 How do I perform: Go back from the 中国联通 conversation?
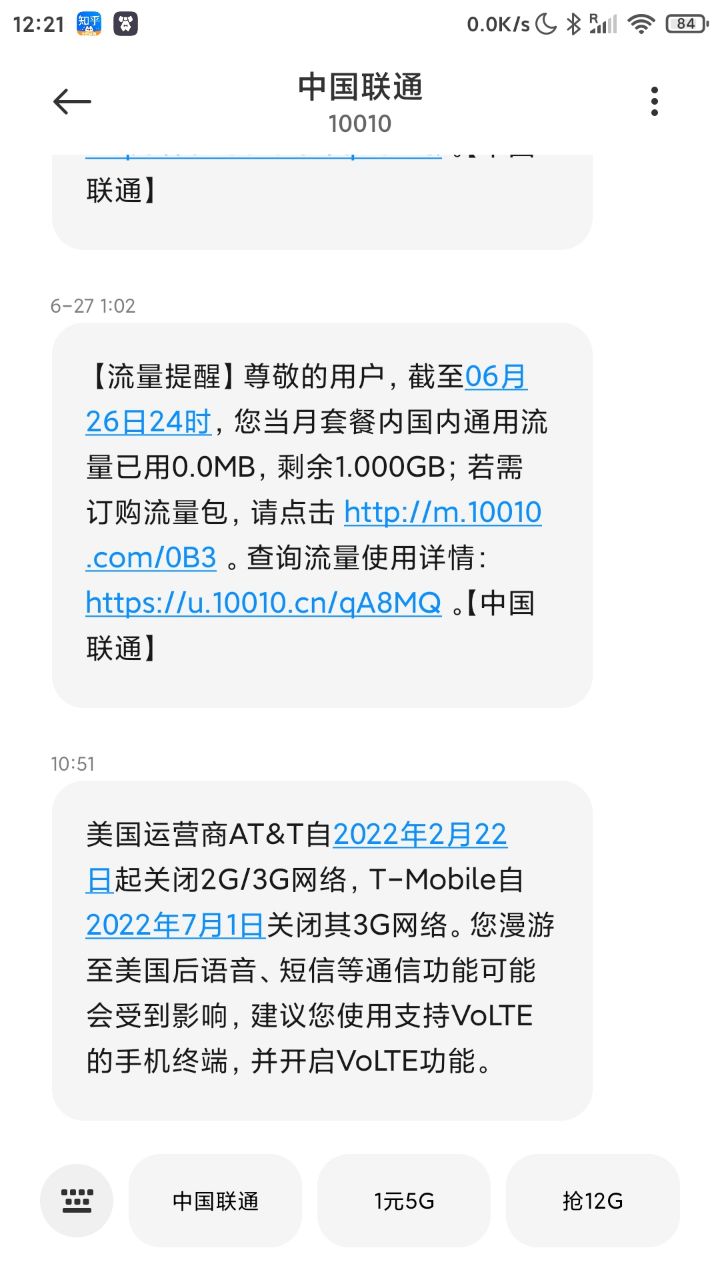[x=72, y=101]
